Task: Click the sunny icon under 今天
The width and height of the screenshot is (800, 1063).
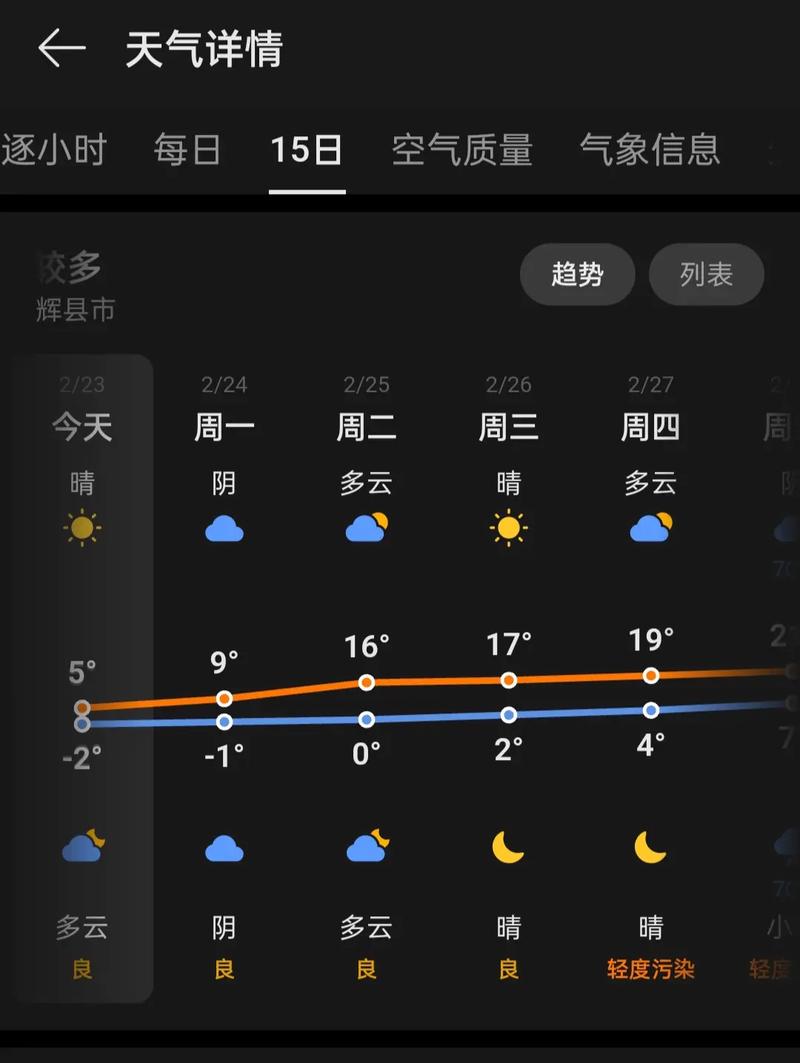Action: [81, 527]
